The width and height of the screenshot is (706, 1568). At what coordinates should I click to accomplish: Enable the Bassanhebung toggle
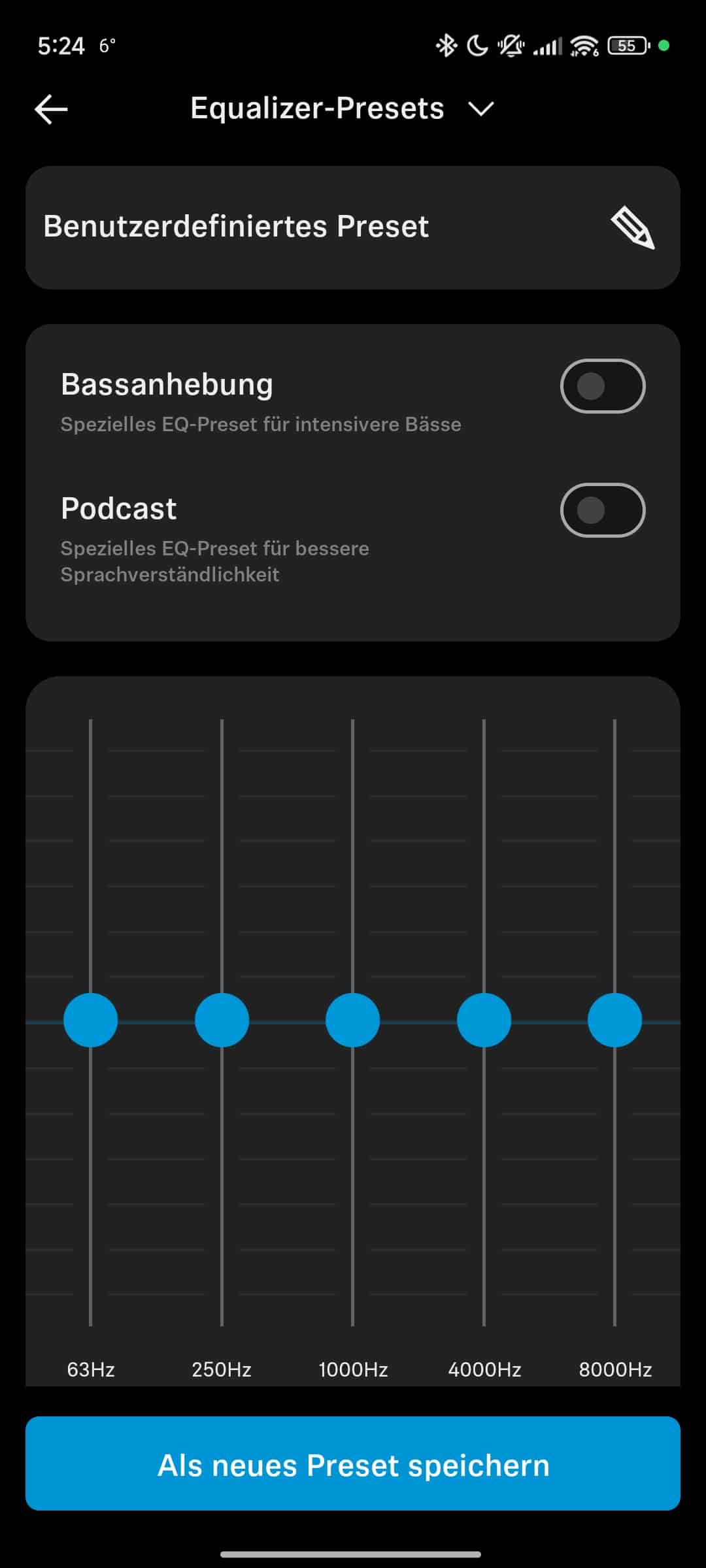[602, 386]
